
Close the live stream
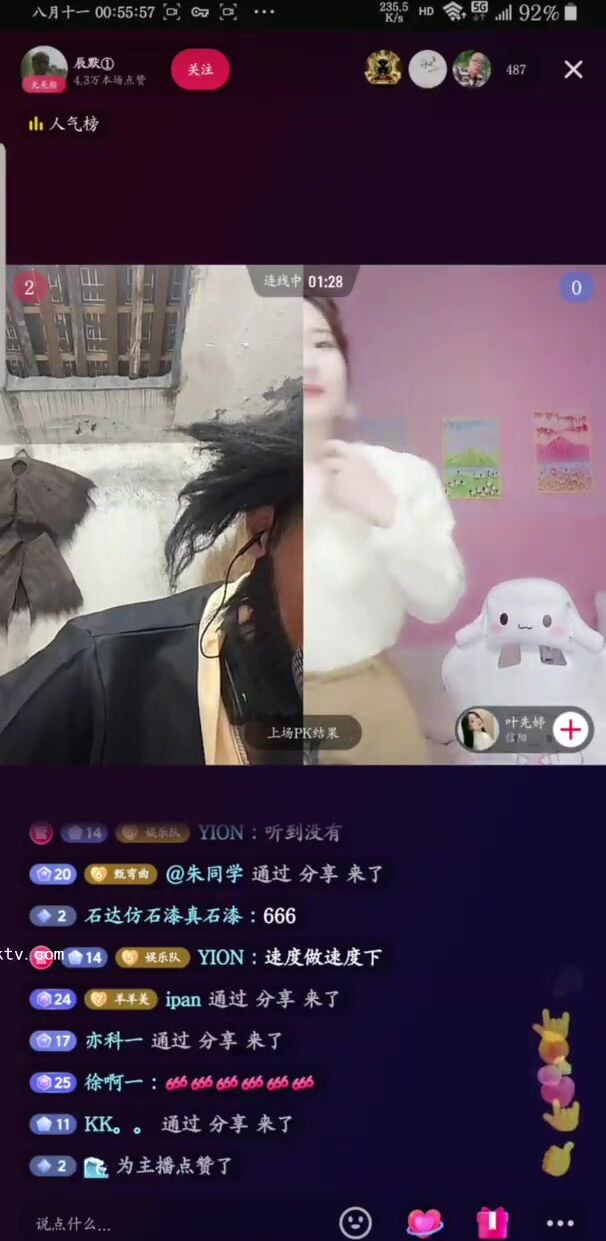coord(573,69)
